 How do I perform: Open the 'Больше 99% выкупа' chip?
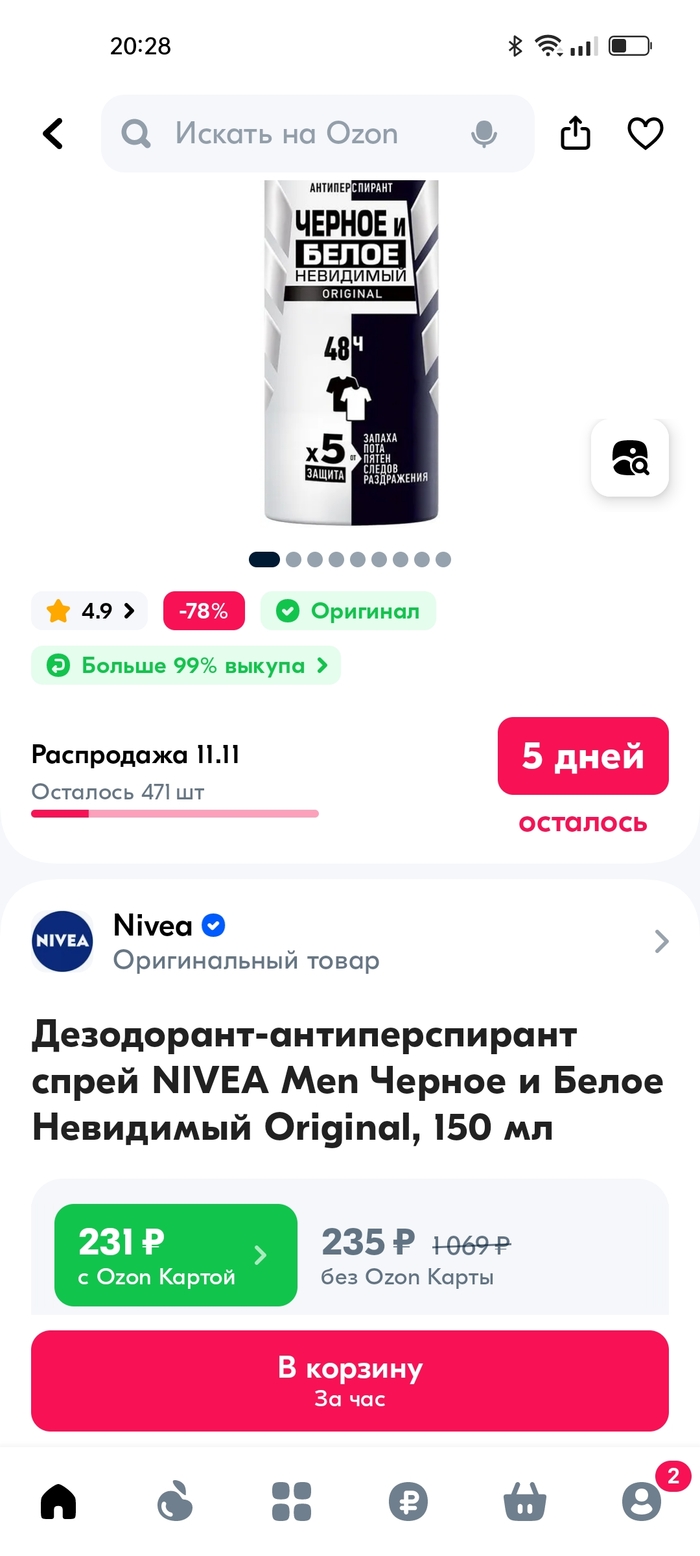coord(186,665)
